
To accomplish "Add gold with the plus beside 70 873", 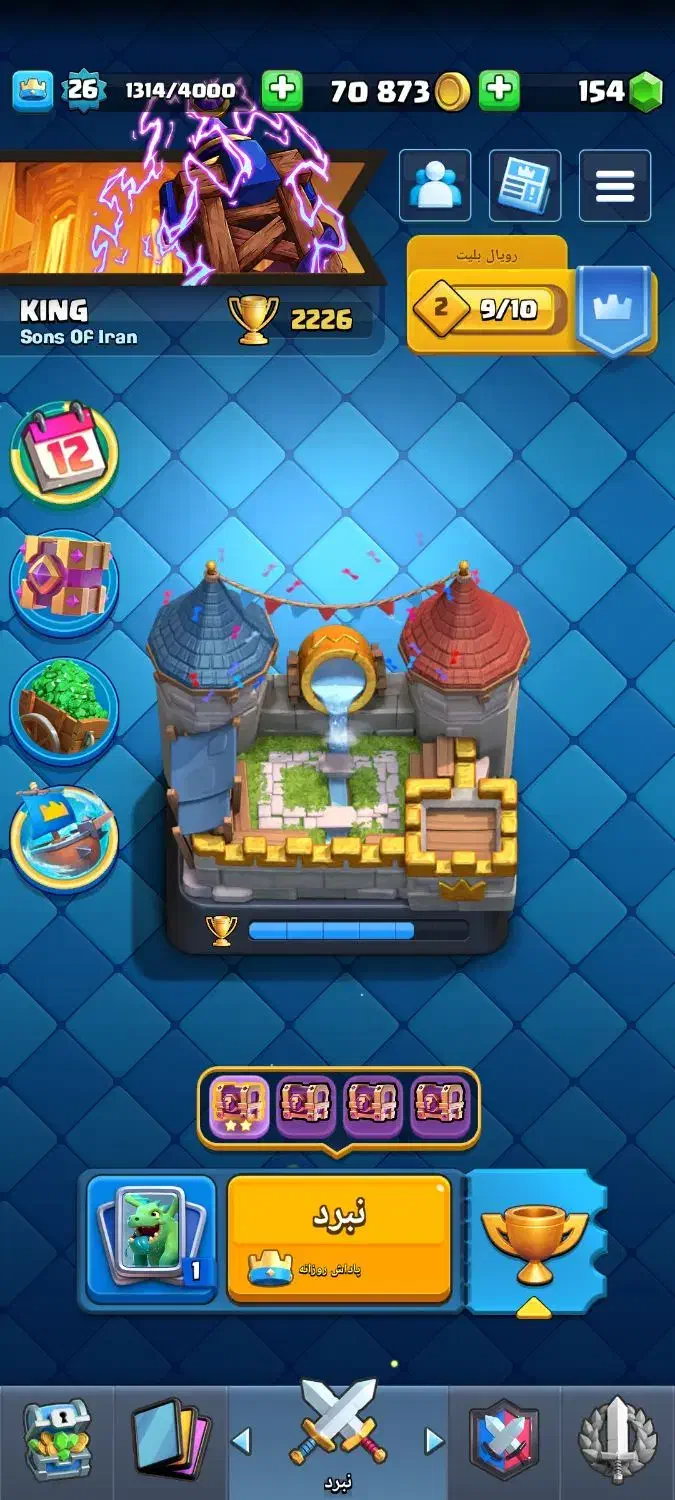I will coord(282,91).
